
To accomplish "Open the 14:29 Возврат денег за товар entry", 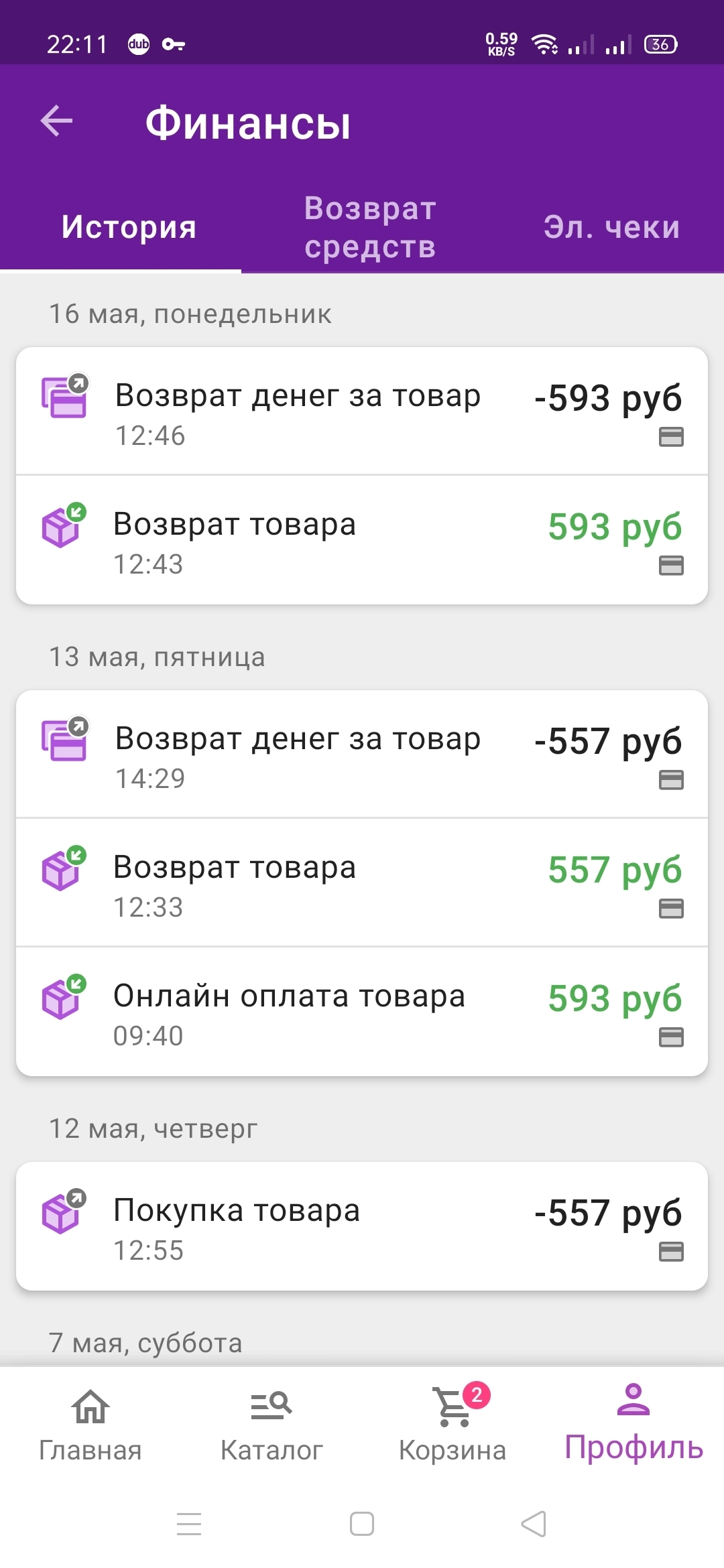I will pos(362,755).
